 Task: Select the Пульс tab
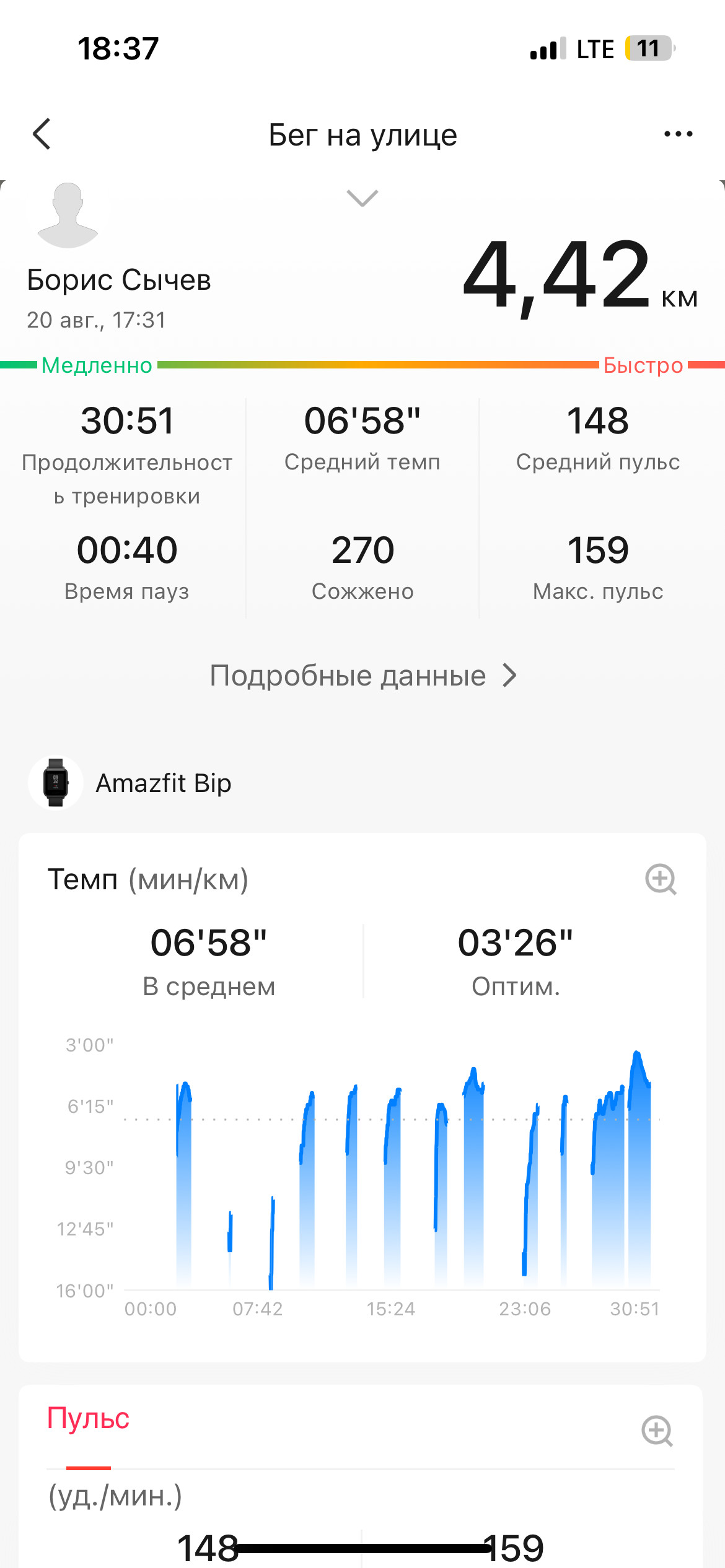point(89,1418)
